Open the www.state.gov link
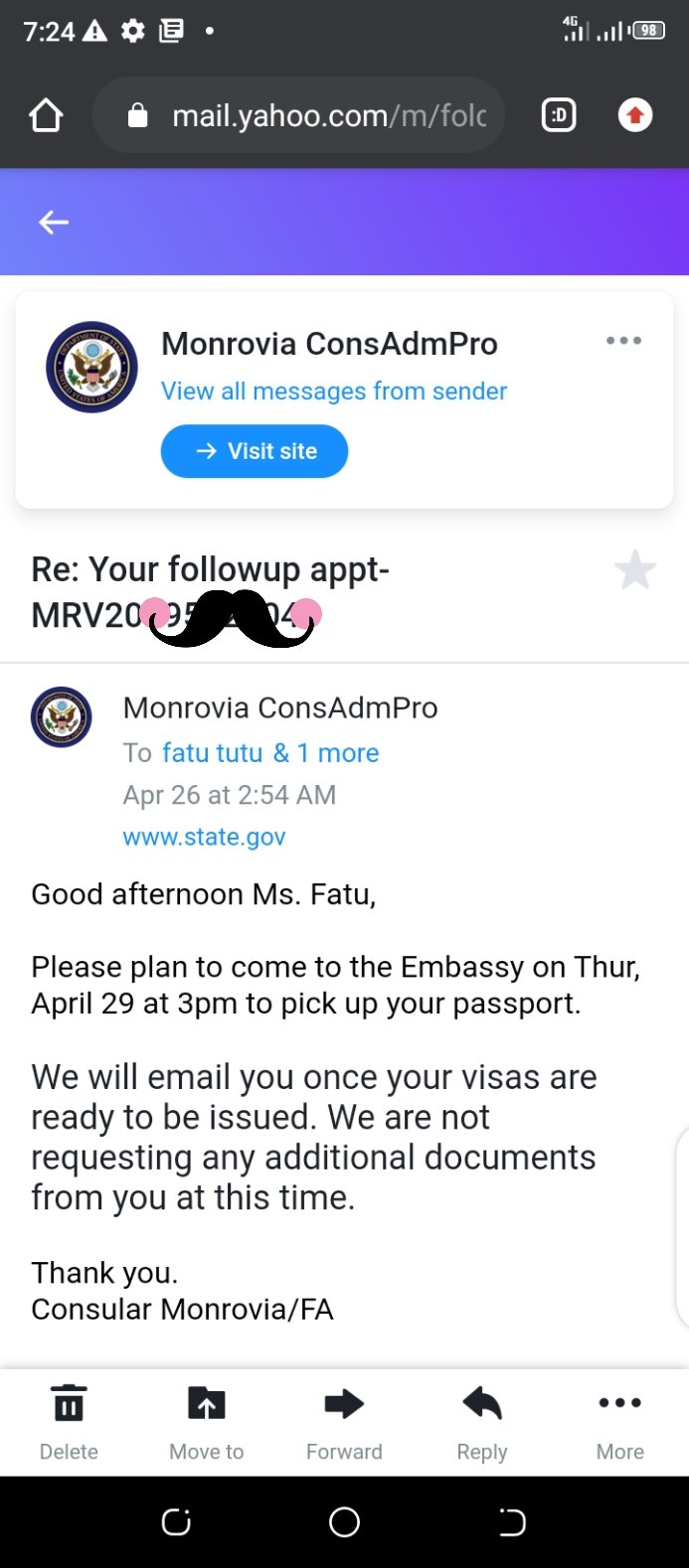 point(204,838)
